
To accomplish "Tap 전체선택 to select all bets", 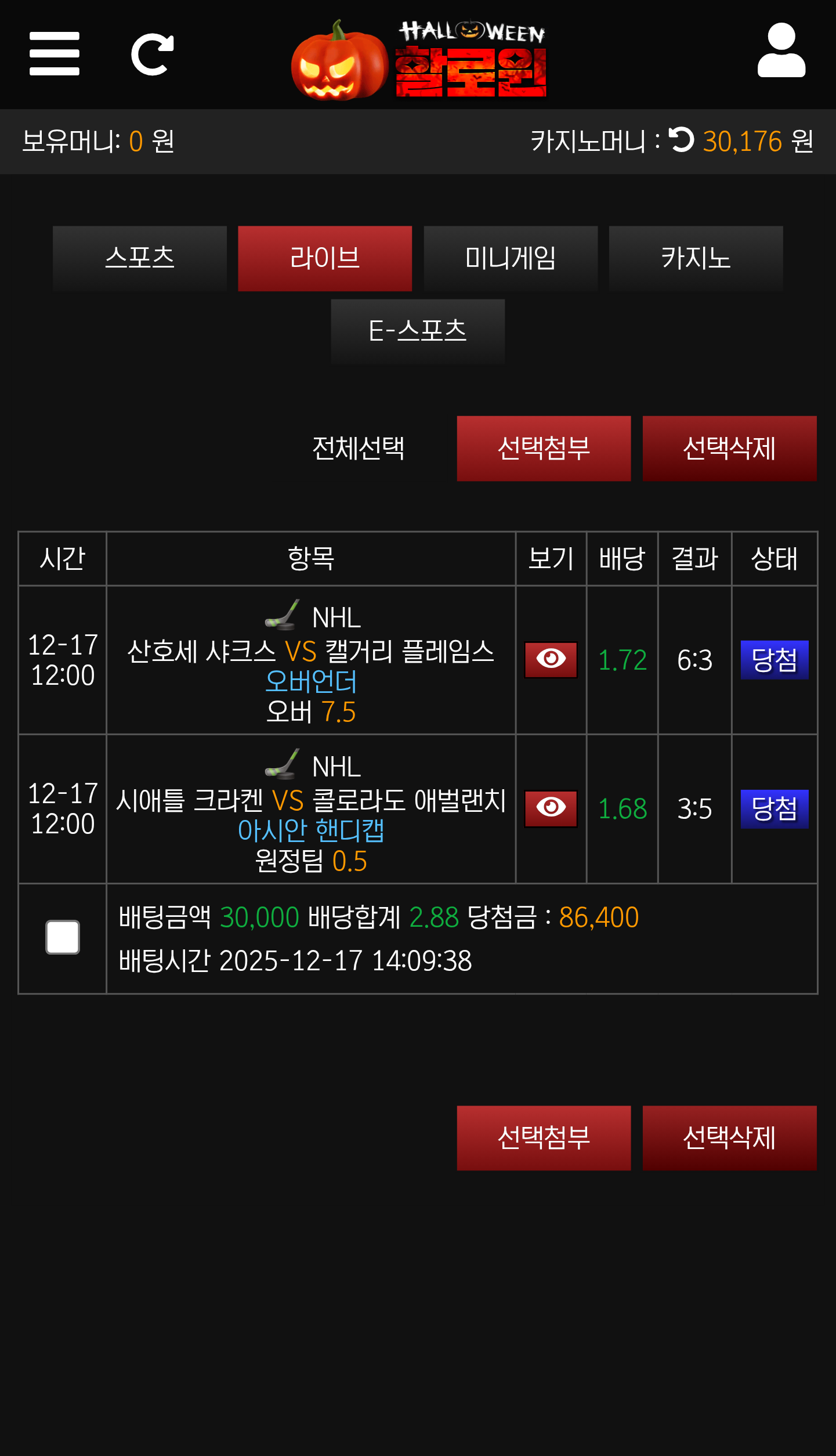I will (x=358, y=448).
